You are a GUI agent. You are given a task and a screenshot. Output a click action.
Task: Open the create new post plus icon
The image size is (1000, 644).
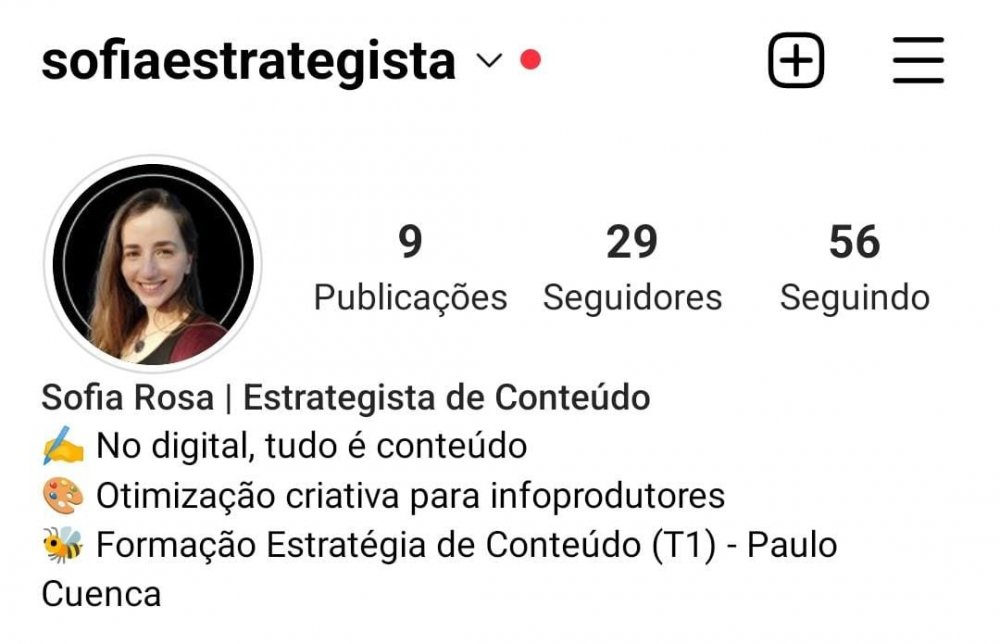796,61
